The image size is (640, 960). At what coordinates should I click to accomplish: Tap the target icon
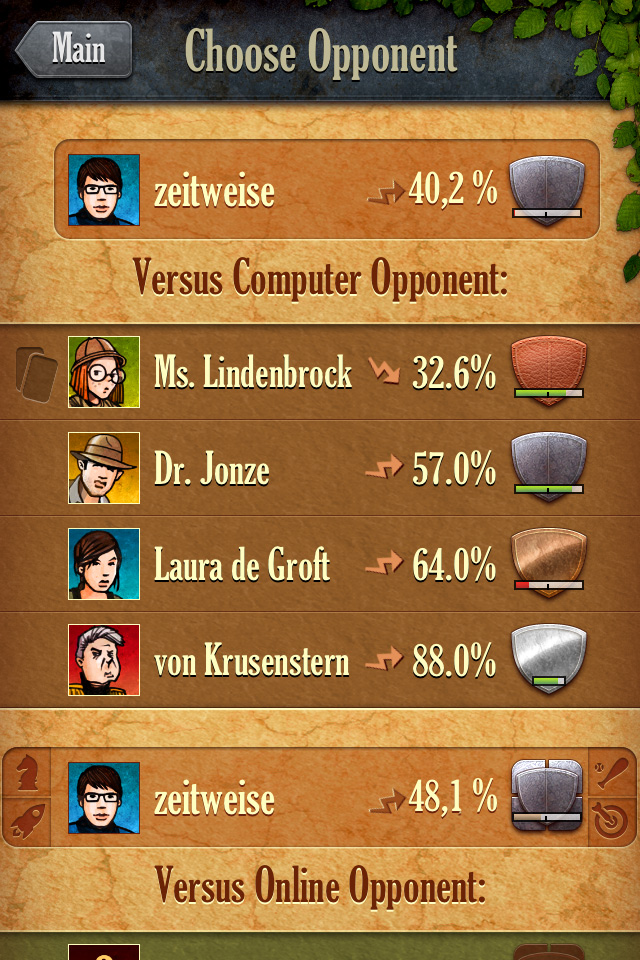coord(612,822)
